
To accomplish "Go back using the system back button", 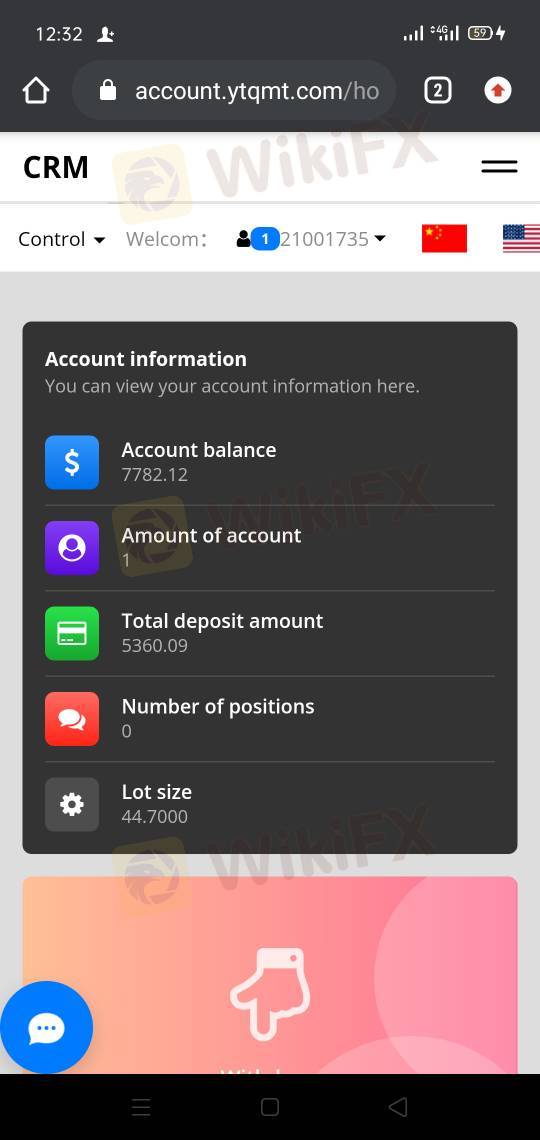I will 398,1107.
